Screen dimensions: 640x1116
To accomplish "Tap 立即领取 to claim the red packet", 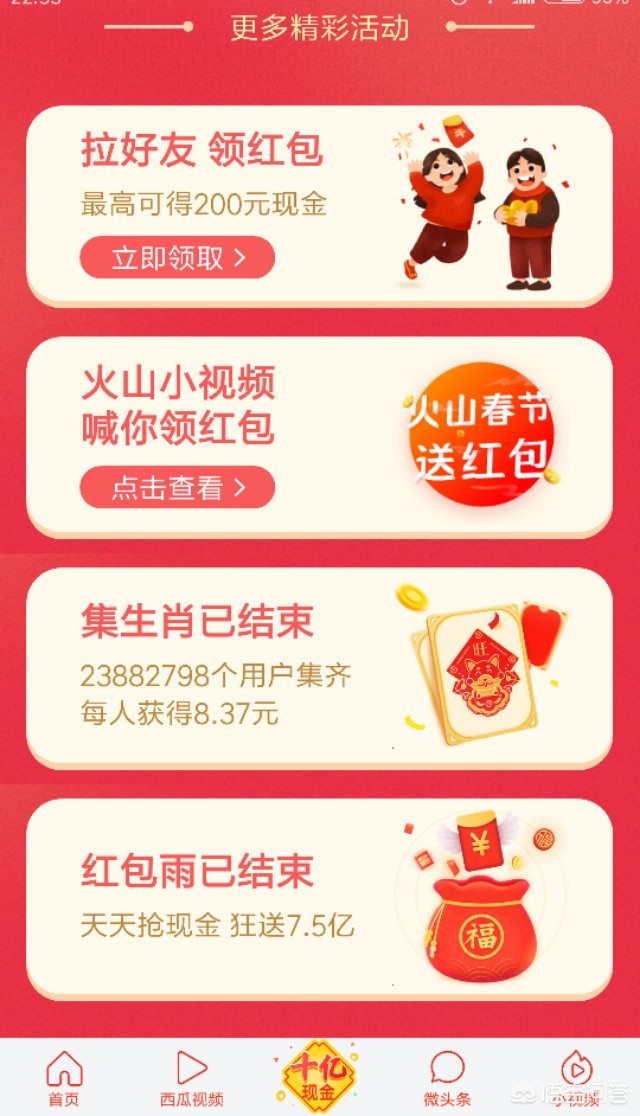I will coord(177,258).
